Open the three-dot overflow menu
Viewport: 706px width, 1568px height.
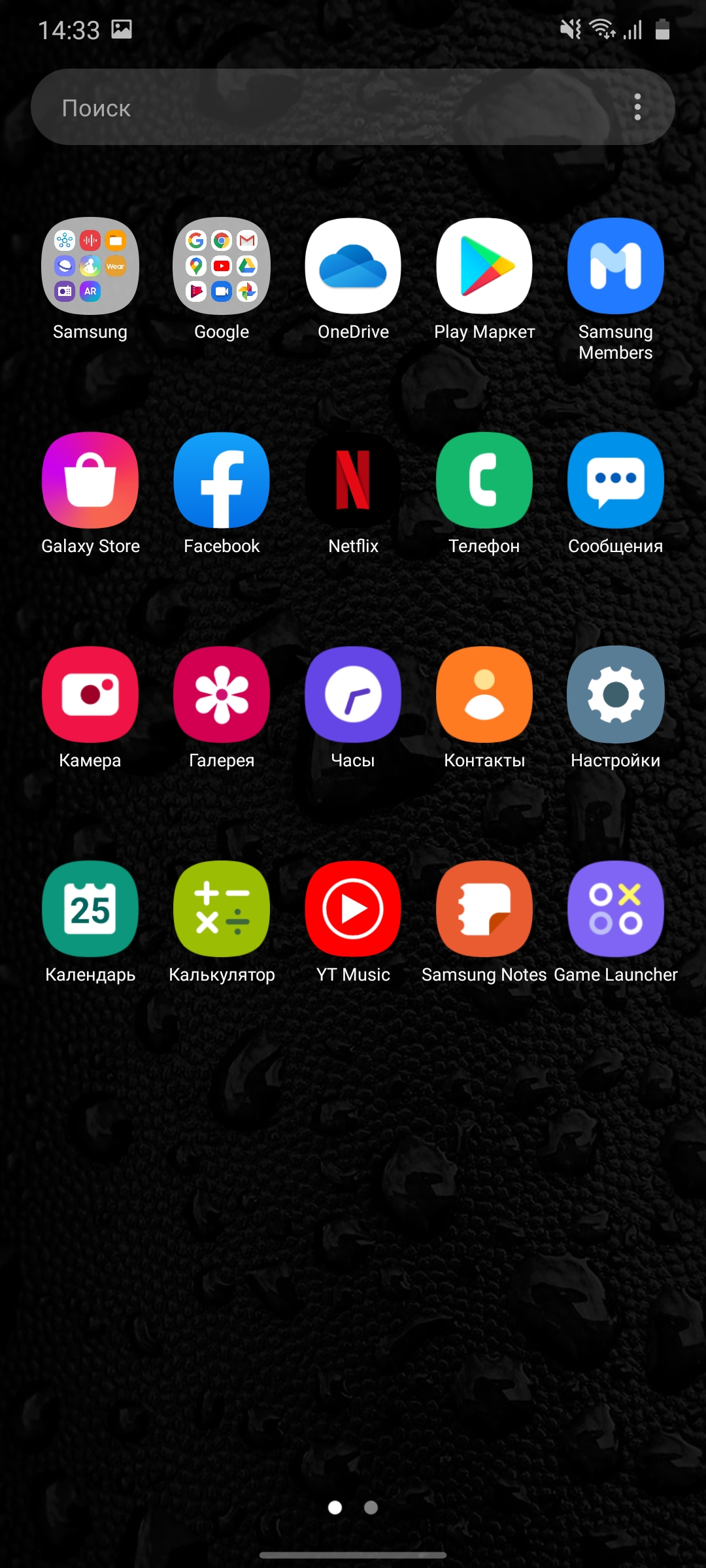pyautogui.click(x=637, y=107)
